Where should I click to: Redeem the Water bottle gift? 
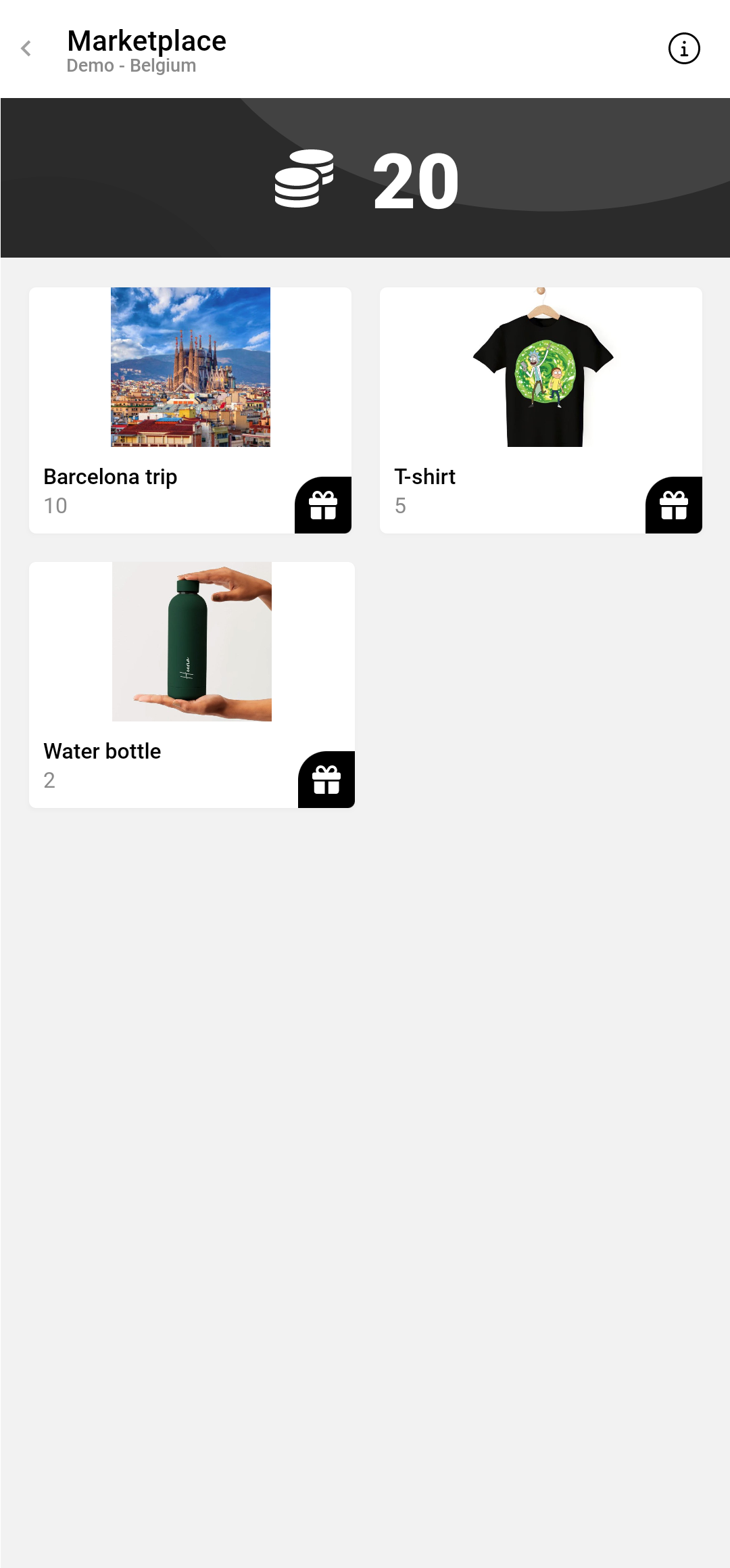(326, 780)
